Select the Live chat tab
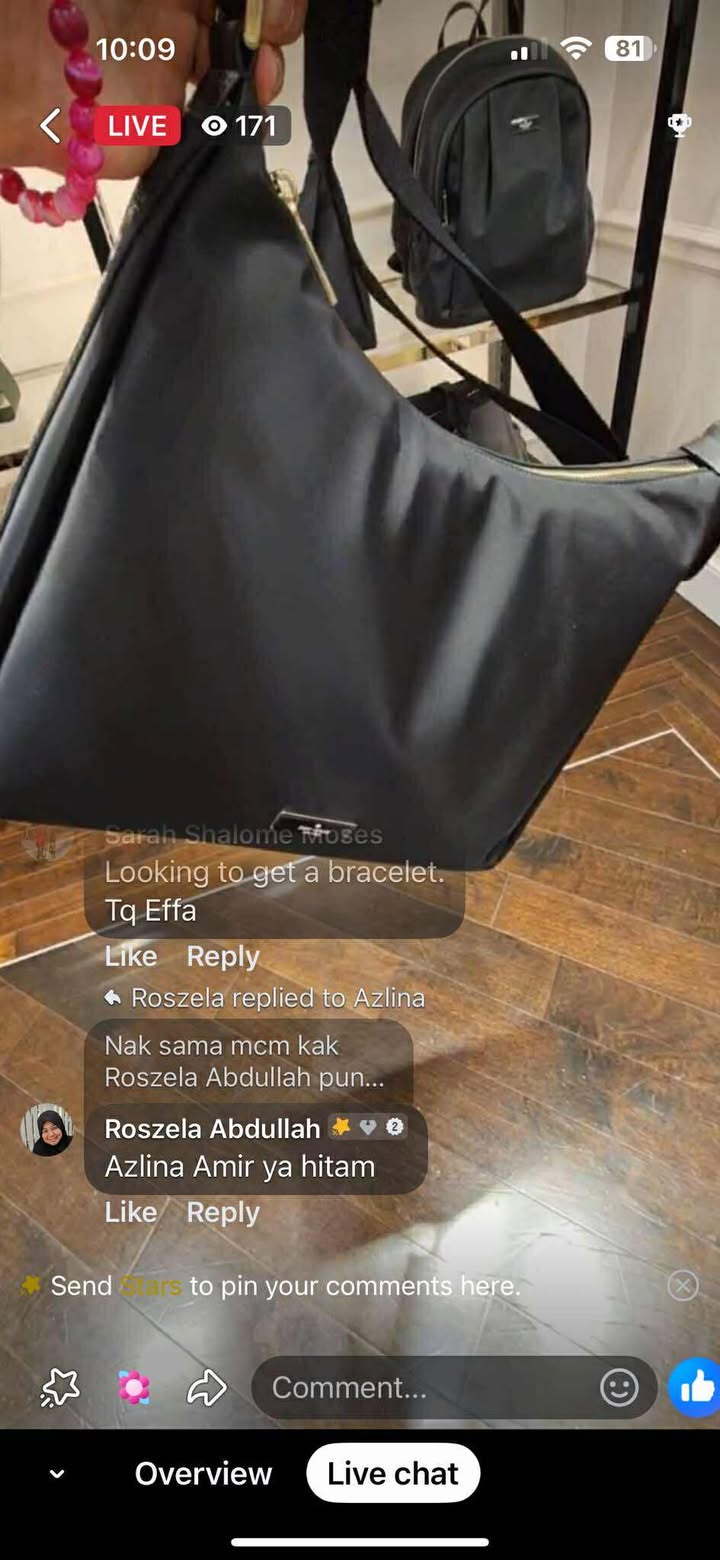720x1560 pixels. pyautogui.click(x=393, y=1473)
